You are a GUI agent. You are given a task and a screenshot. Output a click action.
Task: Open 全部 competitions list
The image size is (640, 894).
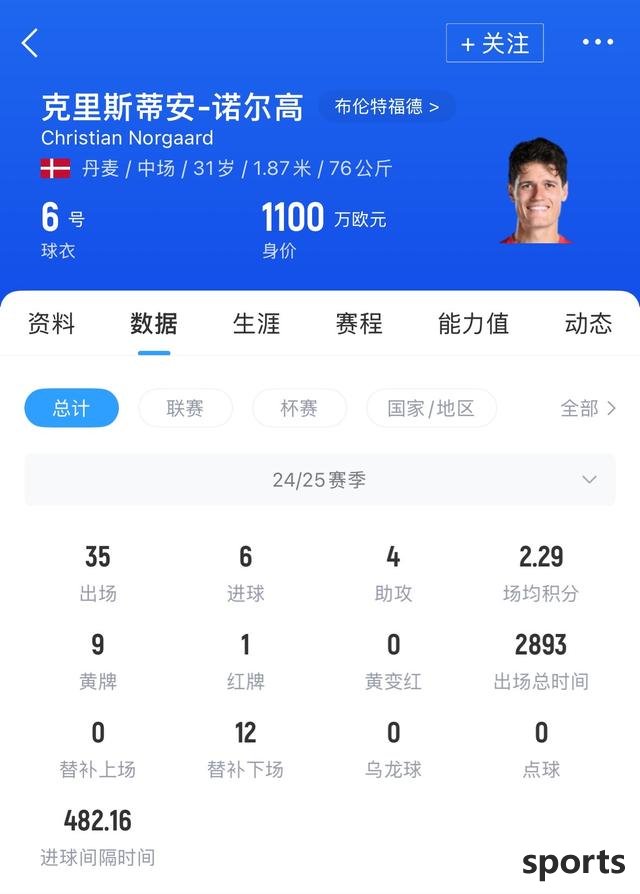click(587, 408)
